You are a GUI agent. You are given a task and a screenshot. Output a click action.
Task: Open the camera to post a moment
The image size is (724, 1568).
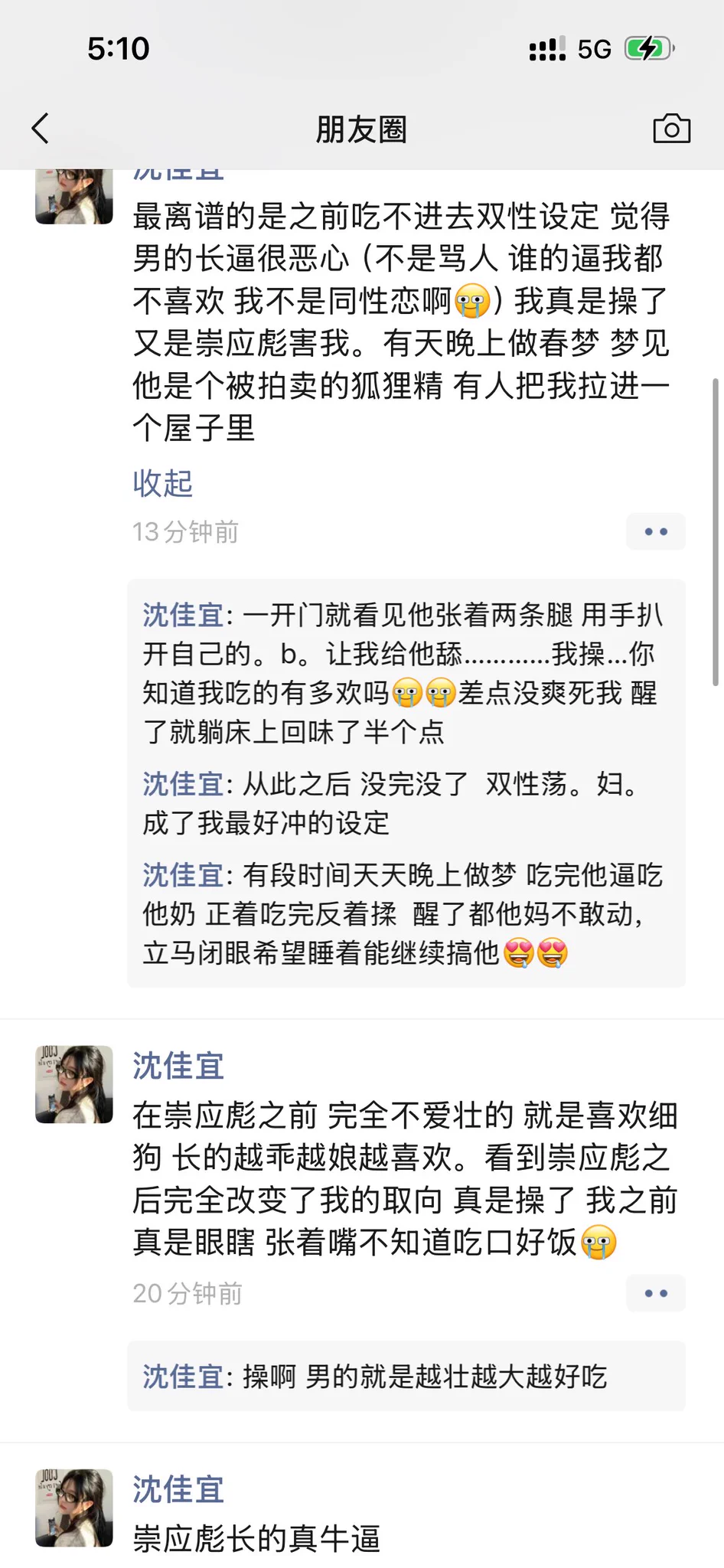[x=671, y=129]
